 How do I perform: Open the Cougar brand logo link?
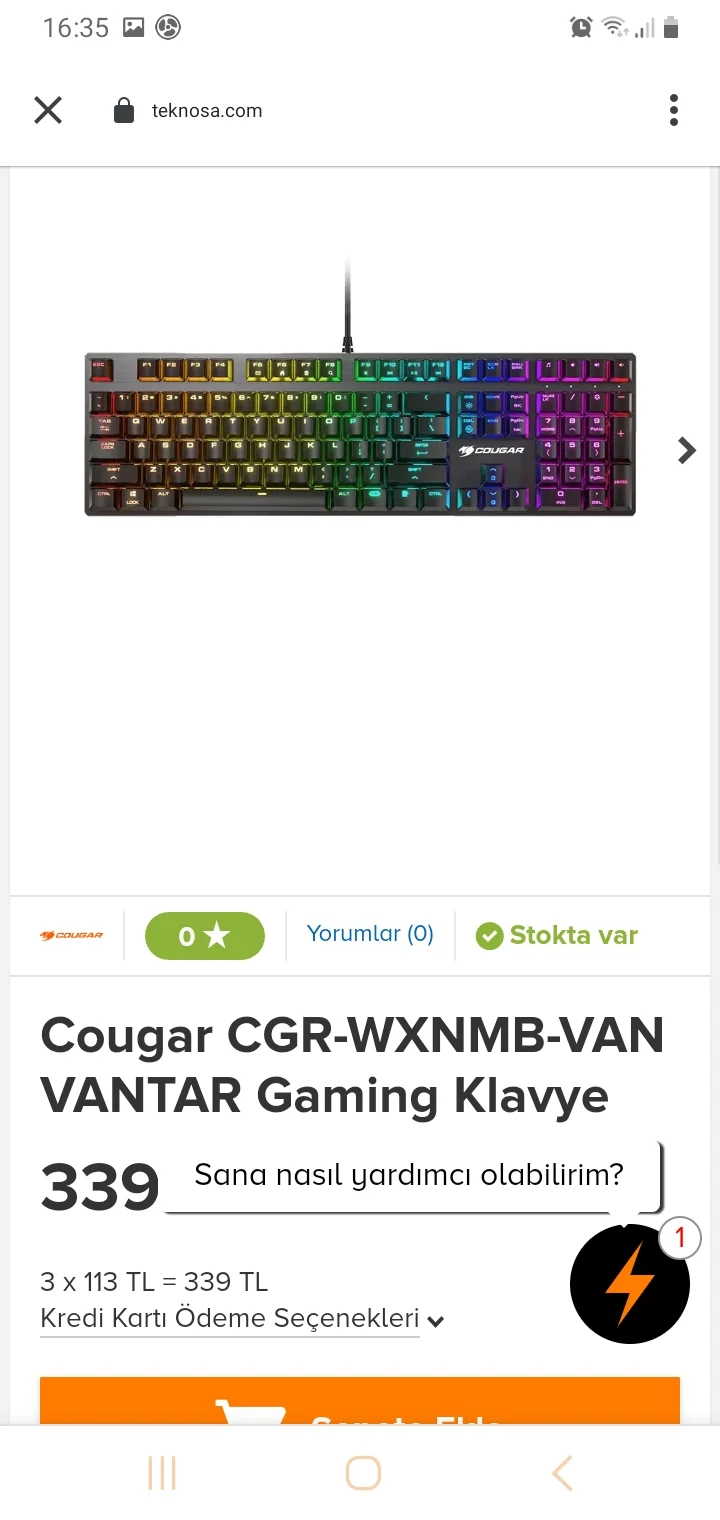tap(71, 936)
